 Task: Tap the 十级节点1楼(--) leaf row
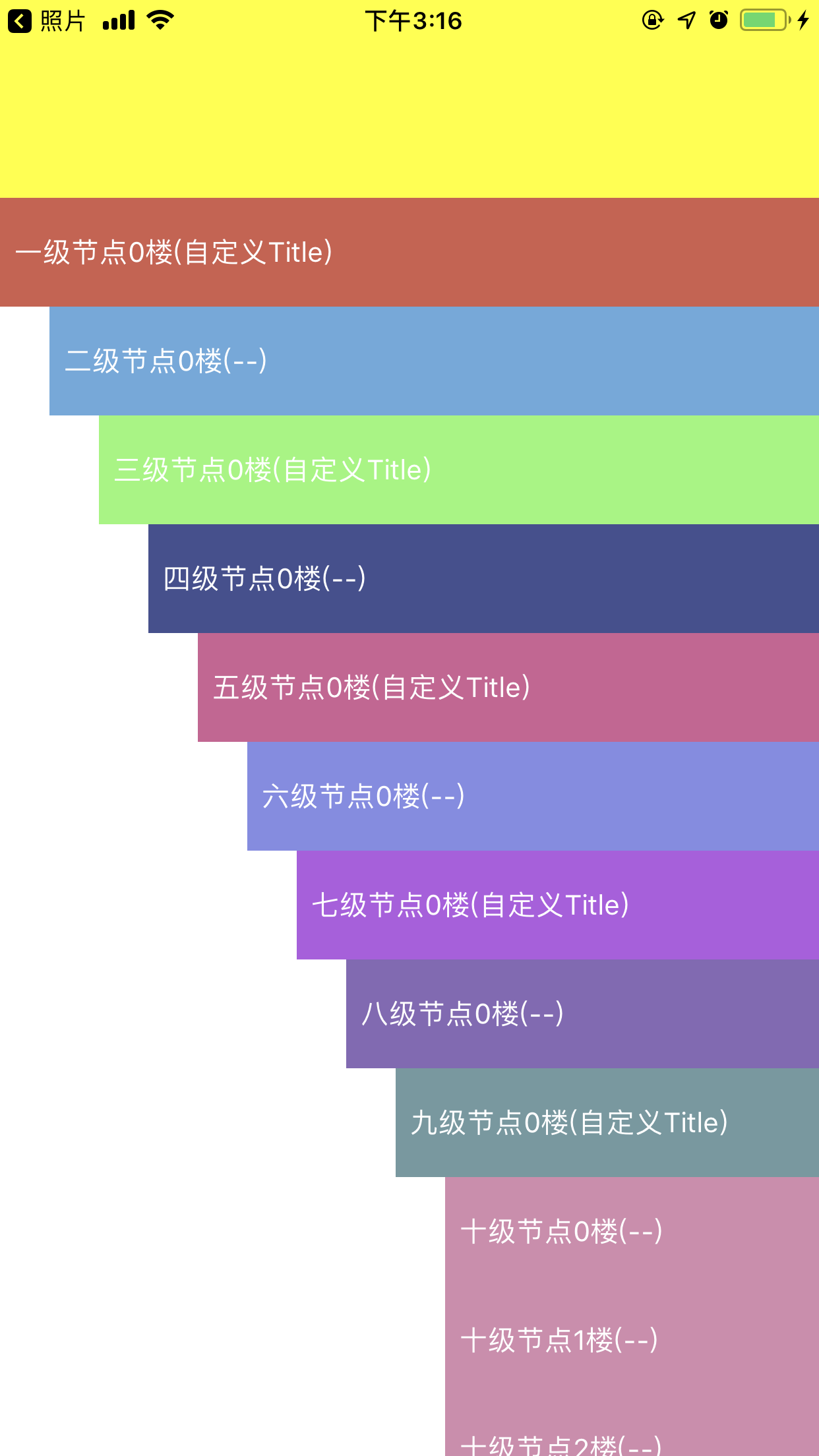(632, 1340)
